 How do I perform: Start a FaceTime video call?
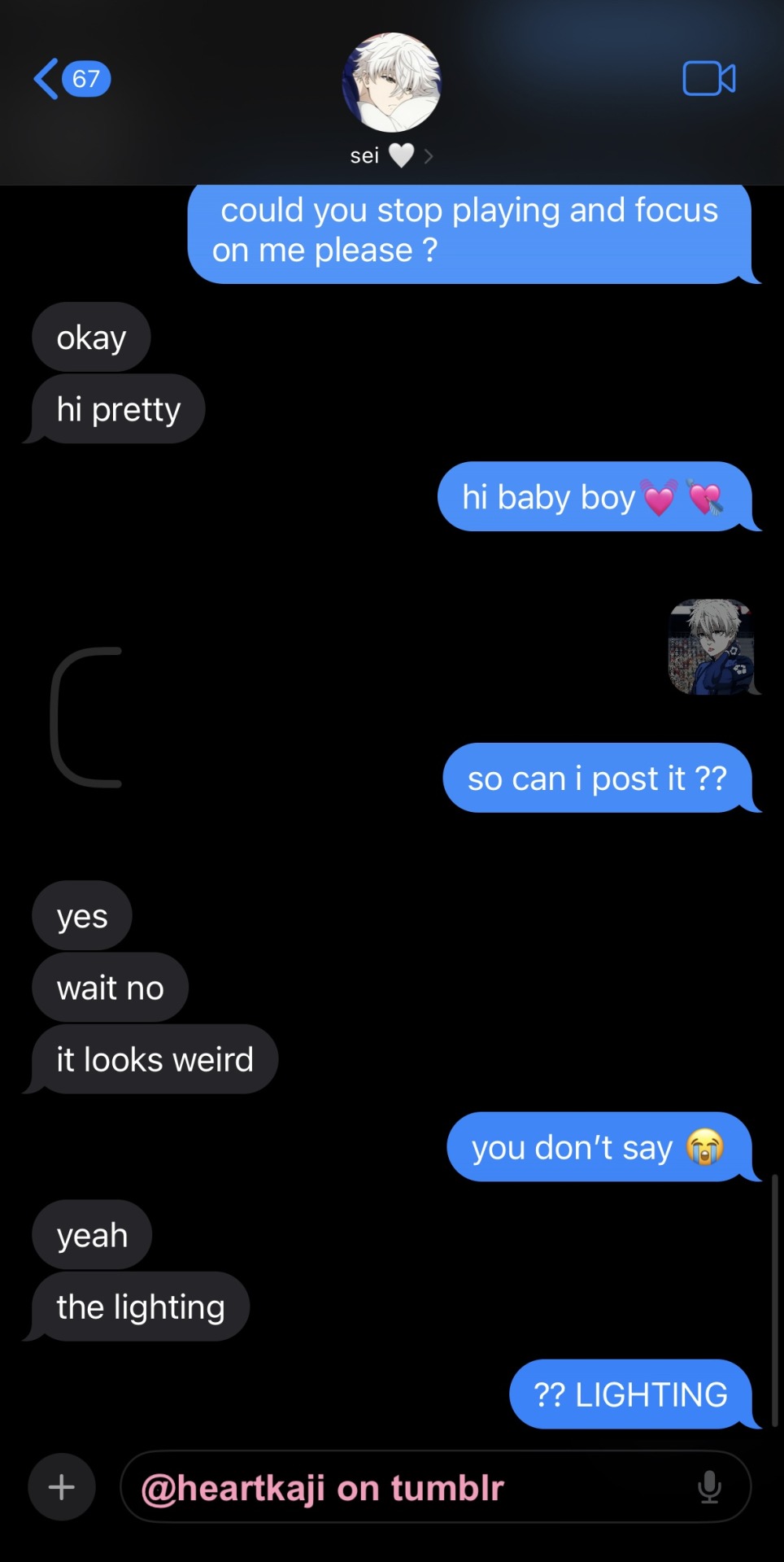point(708,79)
